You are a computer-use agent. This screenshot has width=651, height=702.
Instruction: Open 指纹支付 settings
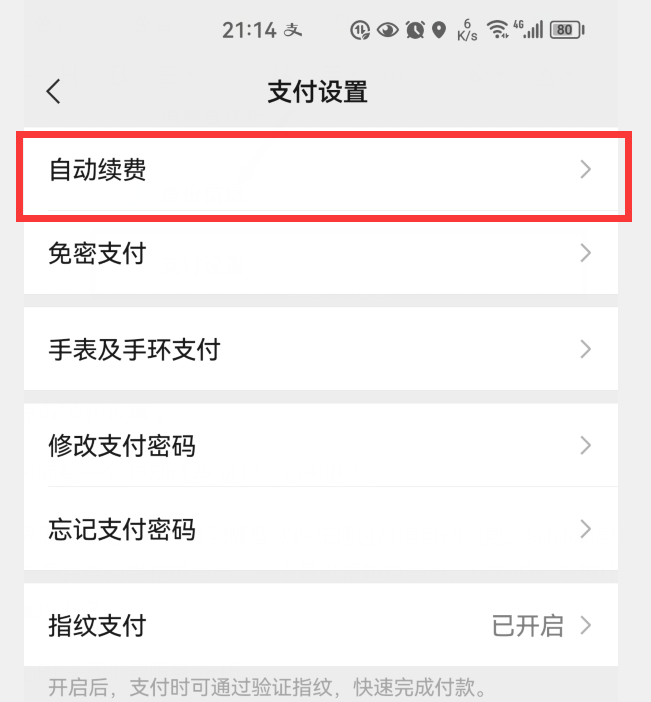(x=320, y=626)
